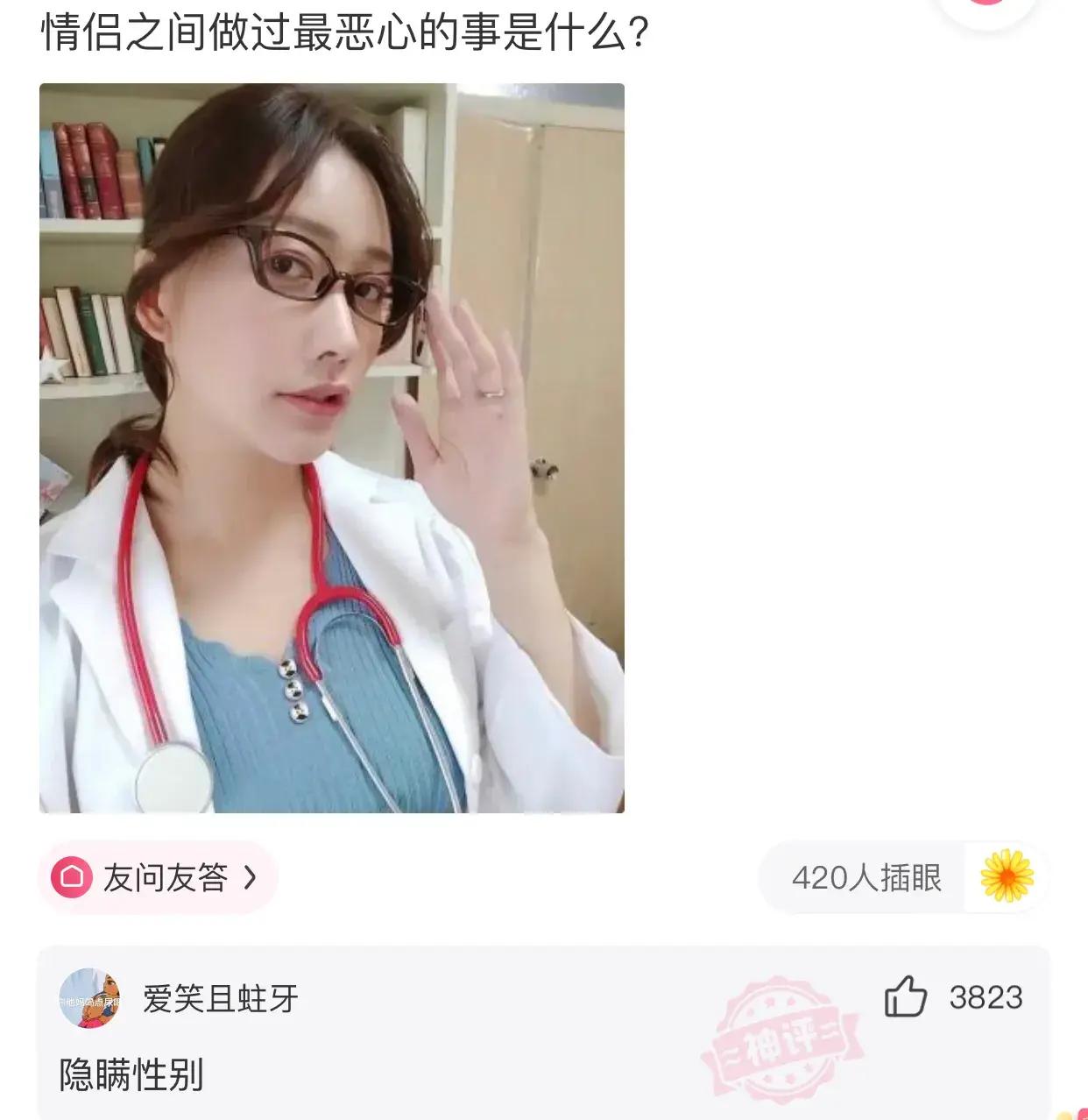Open 爱笑且蛀牙's profile avatar
Image resolution: width=1088 pixels, height=1120 pixels.
(88, 998)
